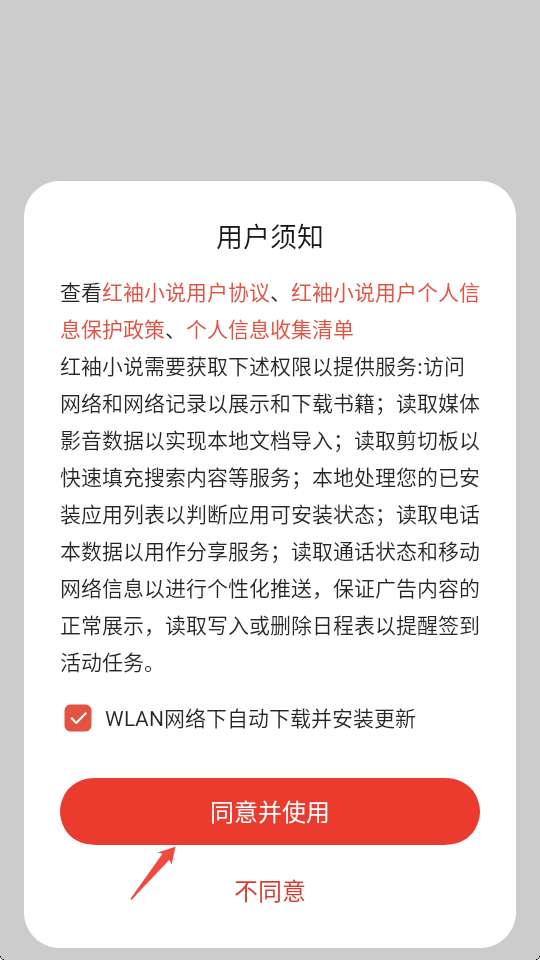This screenshot has height=960, width=540.
Task: Decline by tapping 不同意
Action: coord(270,891)
